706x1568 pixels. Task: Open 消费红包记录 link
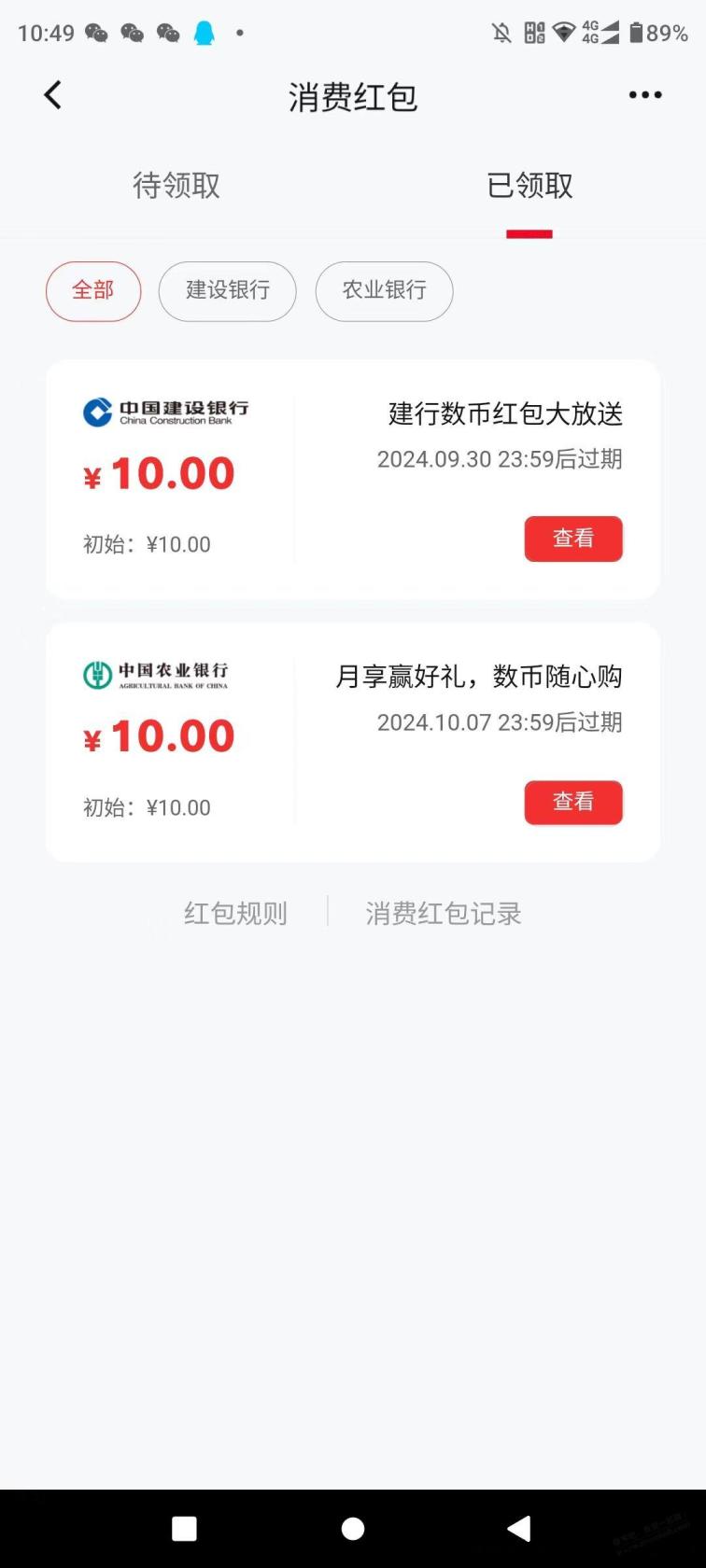click(444, 913)
